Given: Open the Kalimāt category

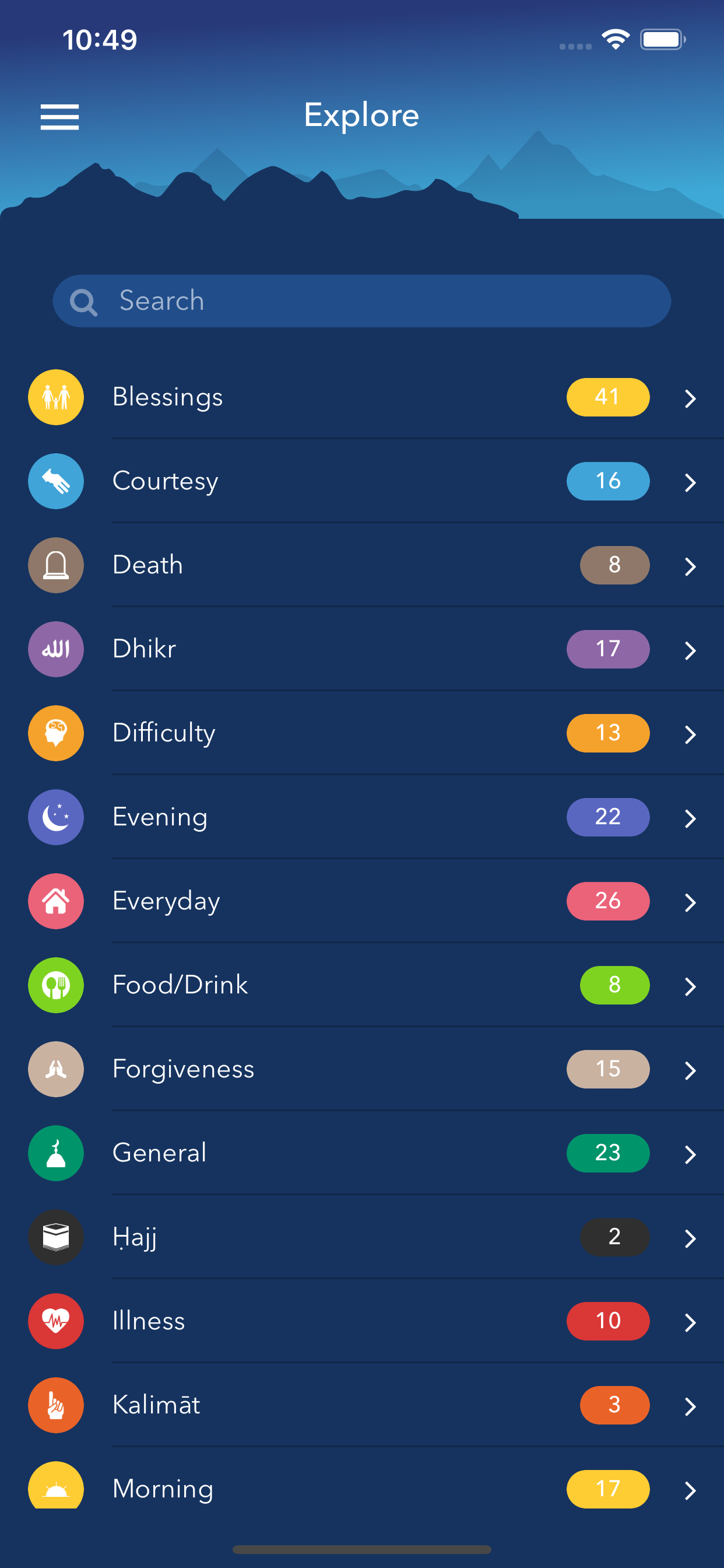Looking at the screenshot, I should [x=361, y=1405].
